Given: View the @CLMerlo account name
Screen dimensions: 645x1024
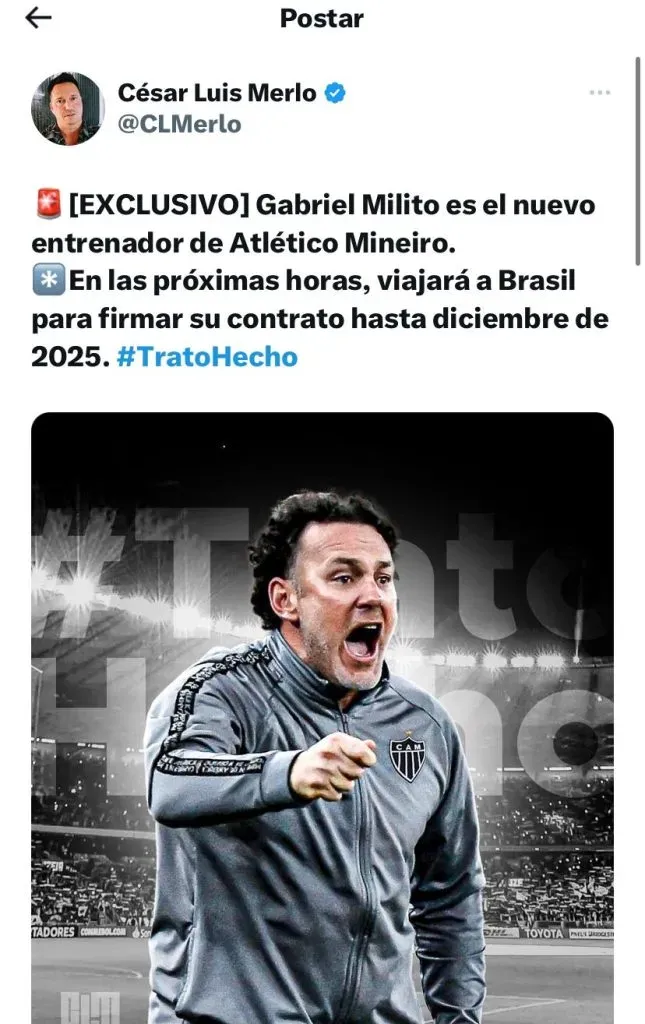Looking at the screenshot, I should [179, 125].
